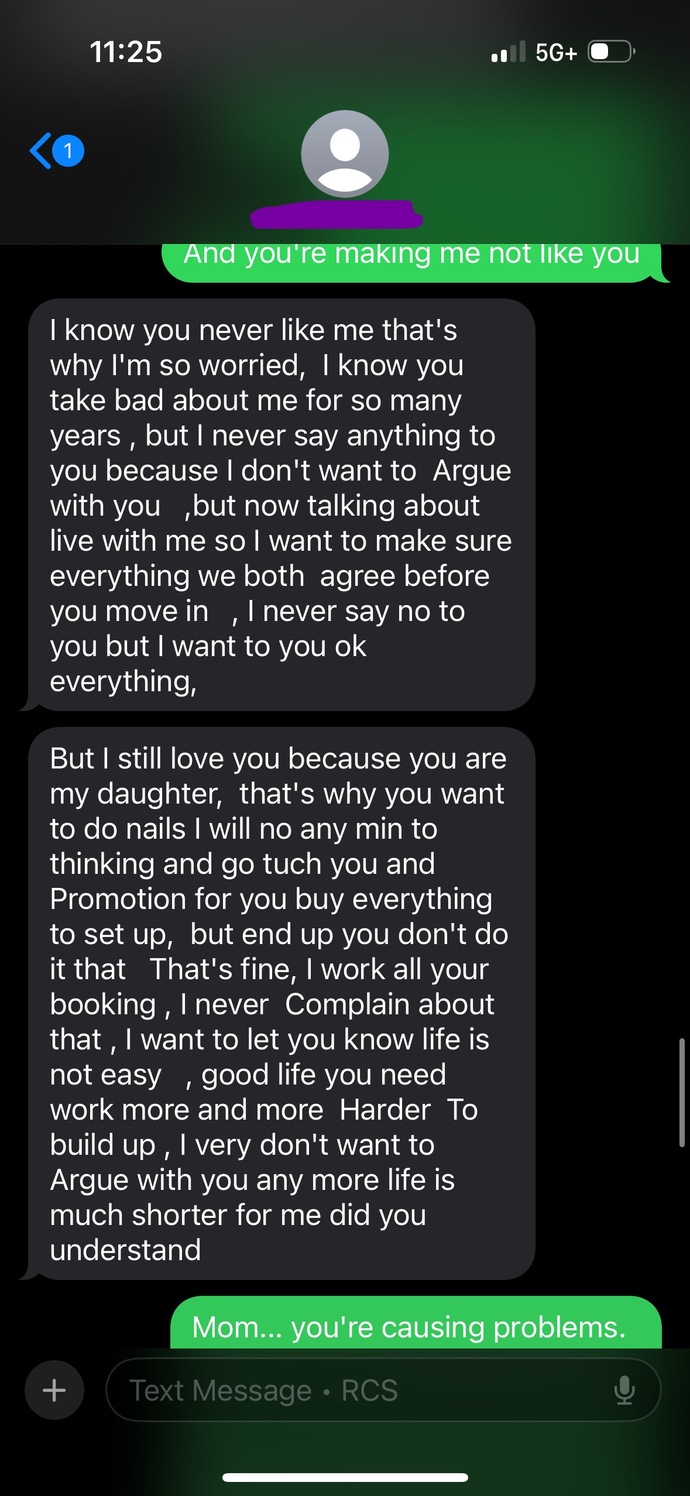Start dictation with the microphone icon
Viewport: 690px width, 1496px height.
[x=624, y=1390]
